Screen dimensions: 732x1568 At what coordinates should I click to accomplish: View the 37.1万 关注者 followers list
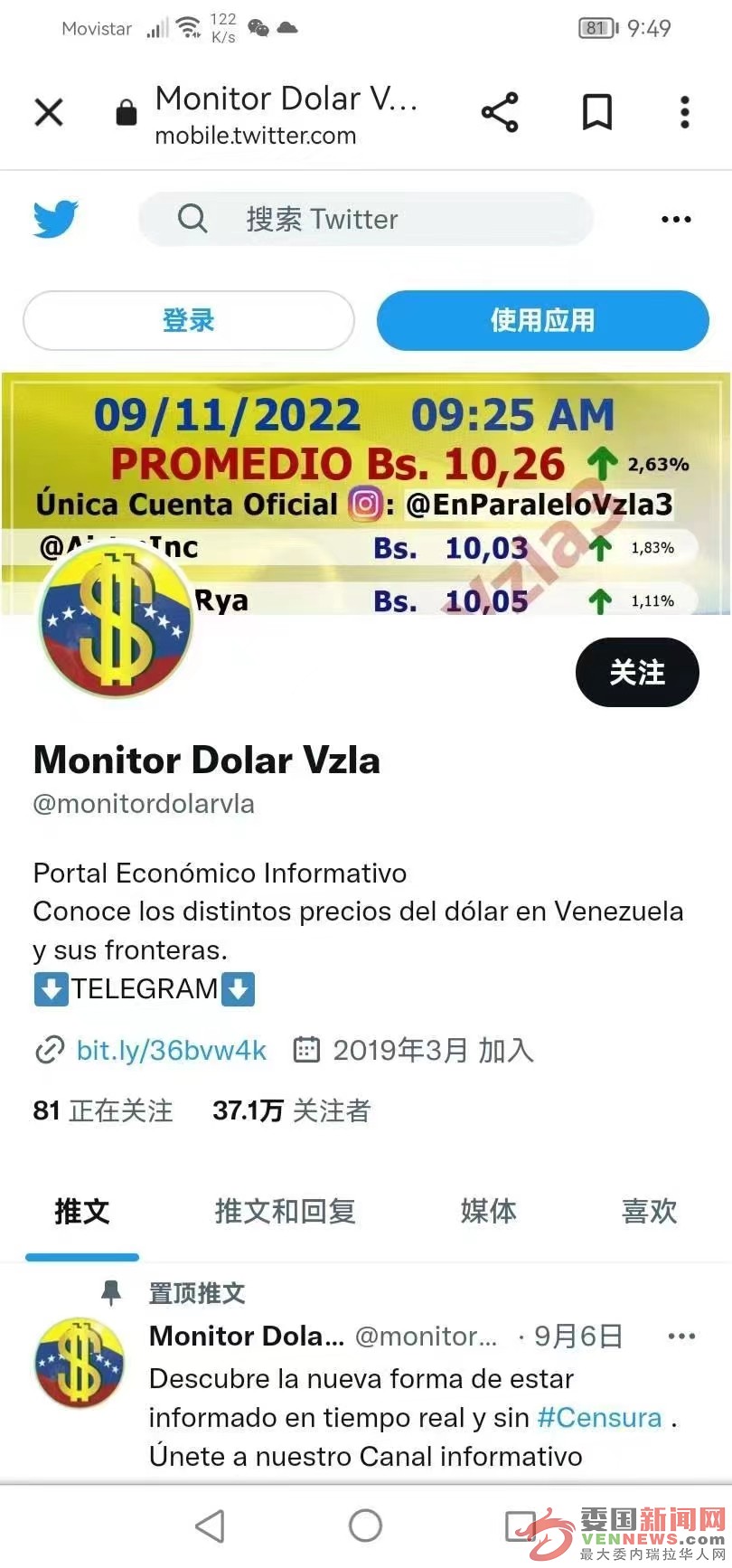[291, 1110]
